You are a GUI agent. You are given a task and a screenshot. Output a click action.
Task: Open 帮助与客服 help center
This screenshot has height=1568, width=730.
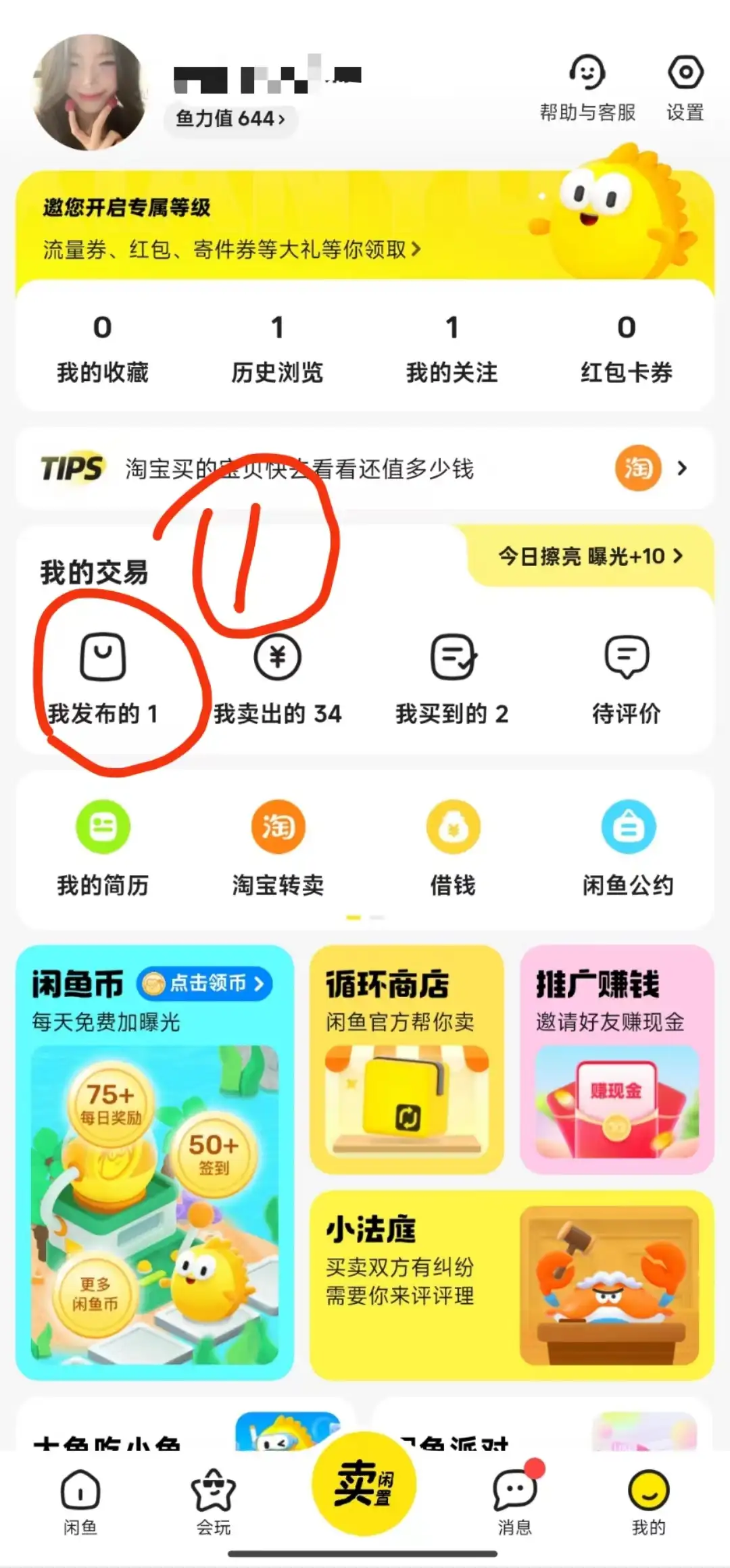tap(587, 88)
